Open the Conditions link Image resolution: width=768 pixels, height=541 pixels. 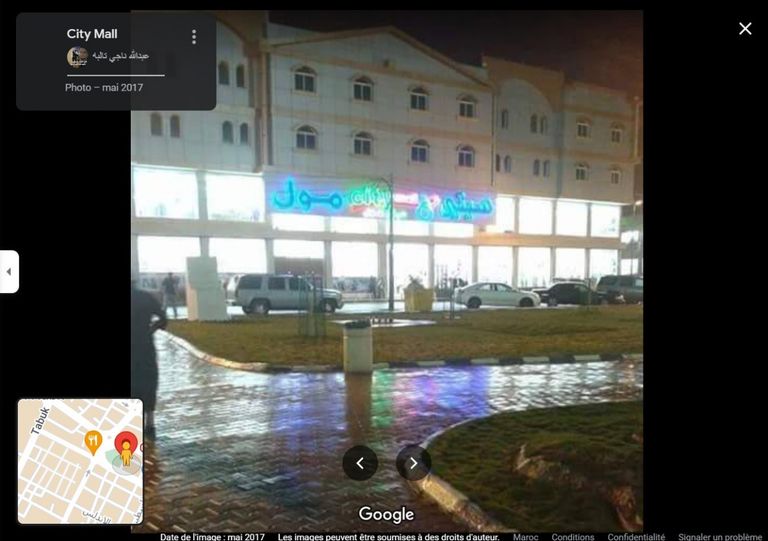(x=573, y=537)
